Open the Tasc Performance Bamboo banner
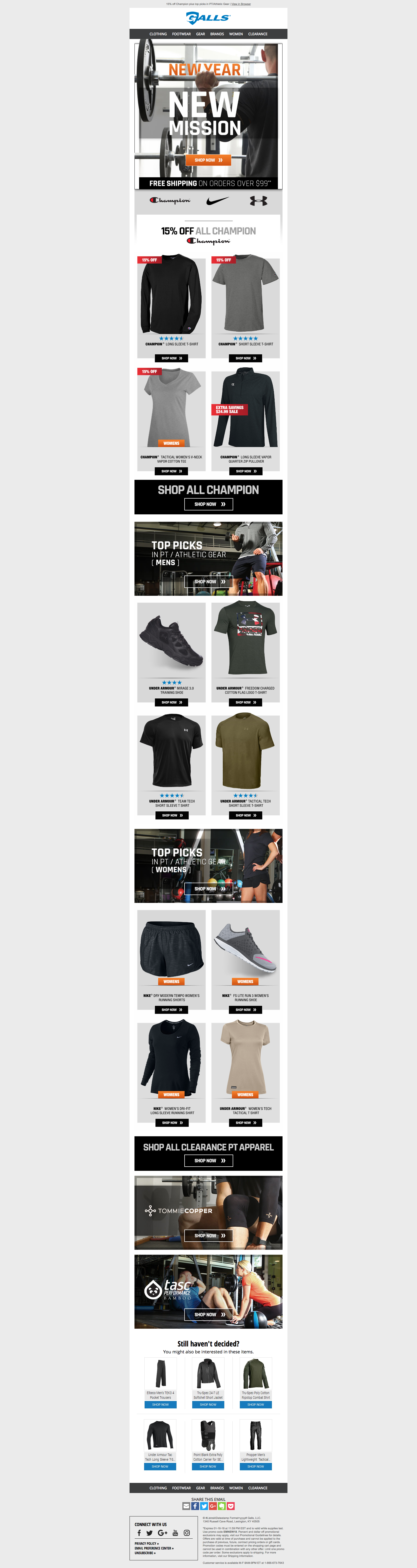Screen dimensions: 417x1568 tap(208, 1314)
